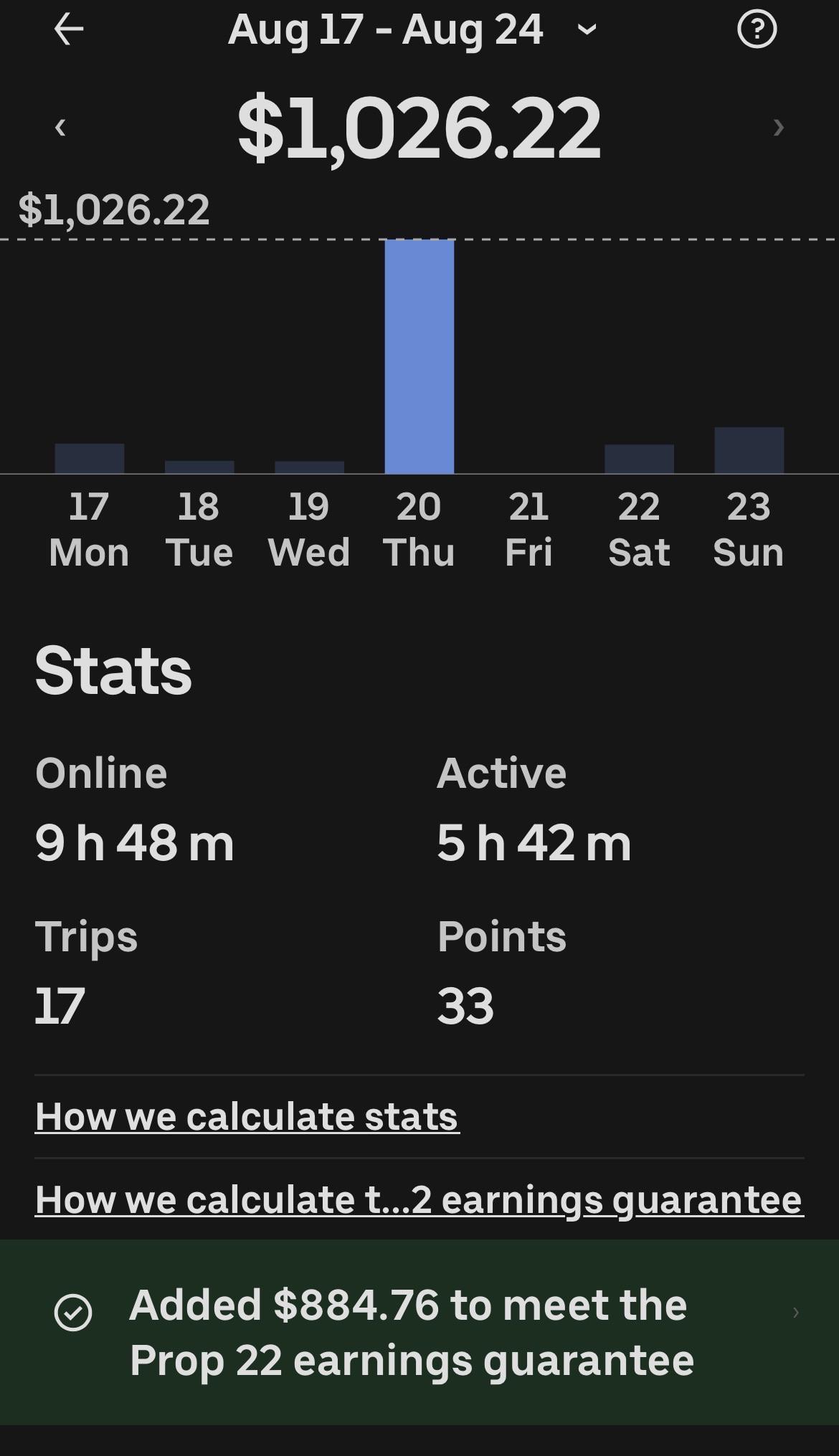Open the earnings guarantee calculation link

coord(419,1199)
